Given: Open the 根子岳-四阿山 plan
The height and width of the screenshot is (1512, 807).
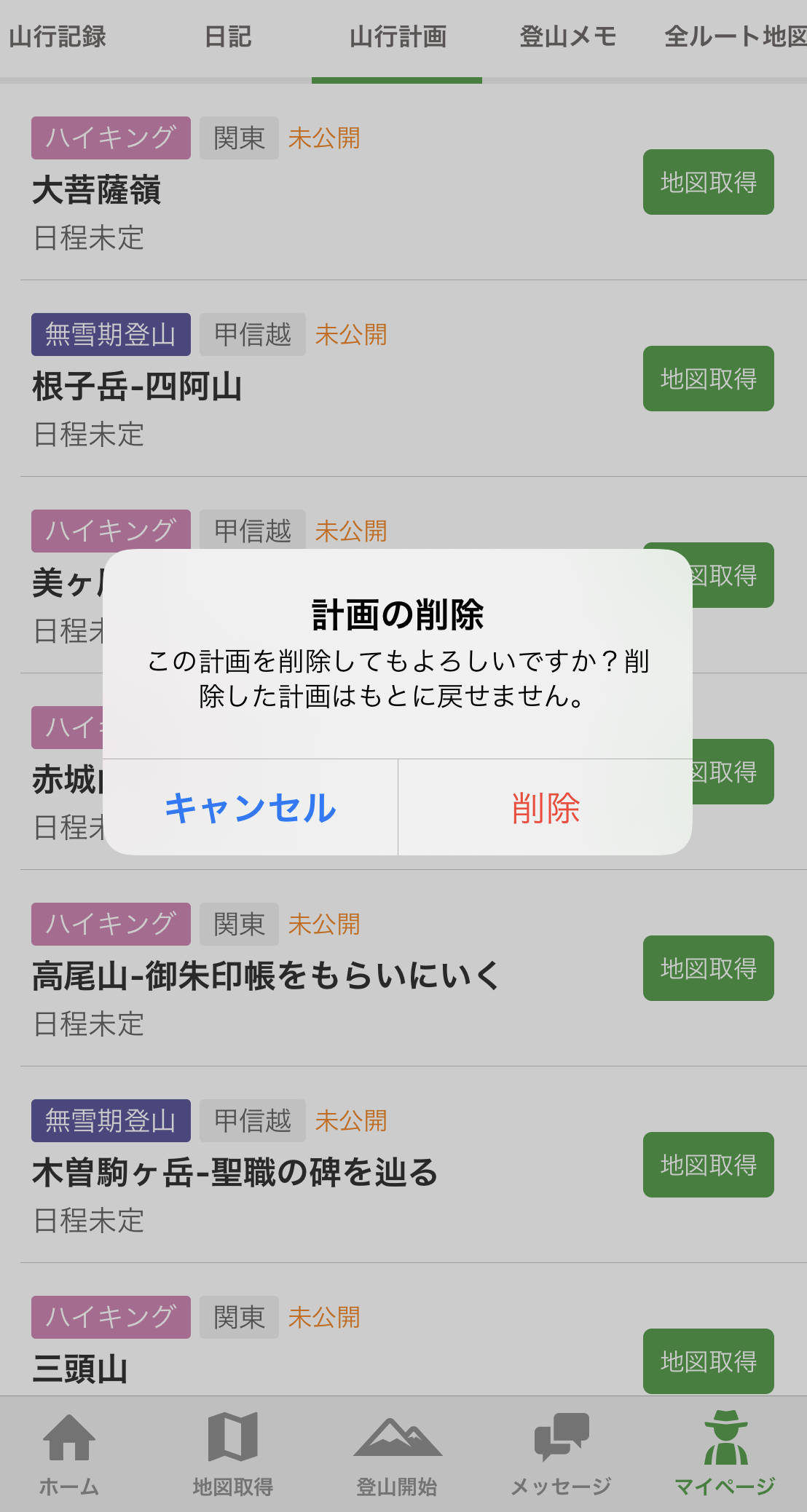Looking at the screenshot, I should point(138,387).
